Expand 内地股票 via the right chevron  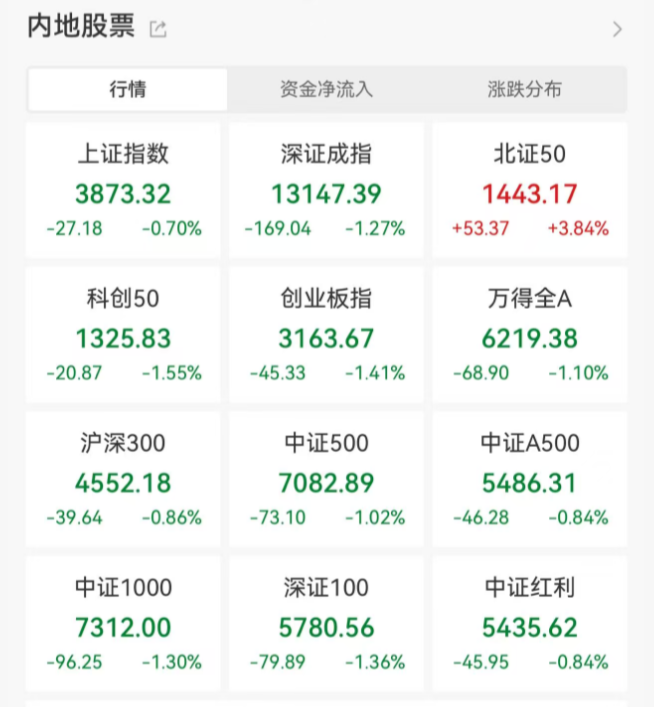tap(617, 29)
